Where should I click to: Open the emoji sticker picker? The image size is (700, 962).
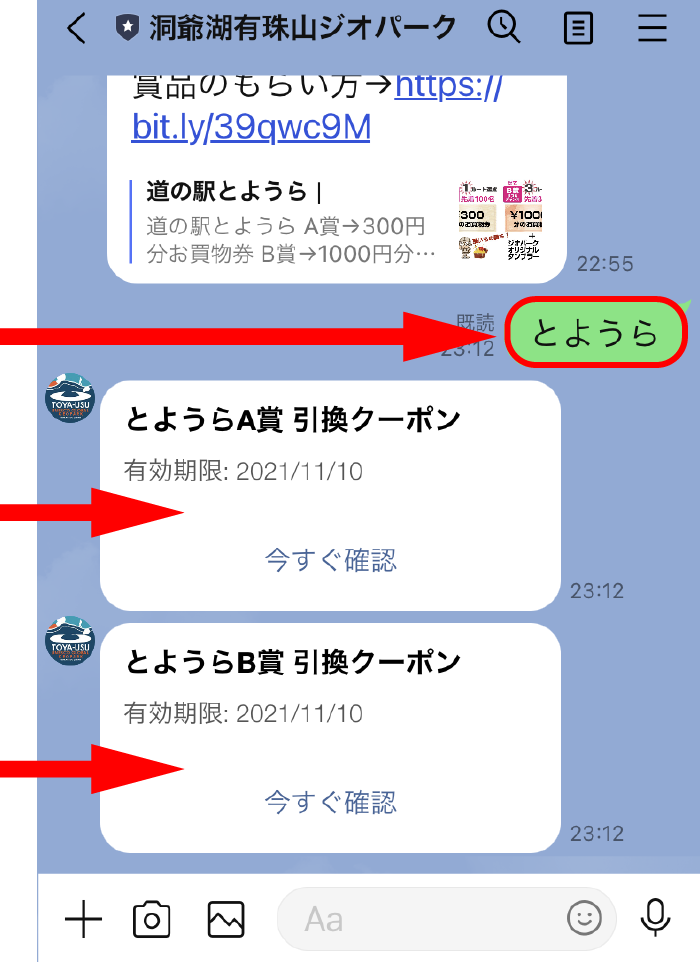[585, 917]
